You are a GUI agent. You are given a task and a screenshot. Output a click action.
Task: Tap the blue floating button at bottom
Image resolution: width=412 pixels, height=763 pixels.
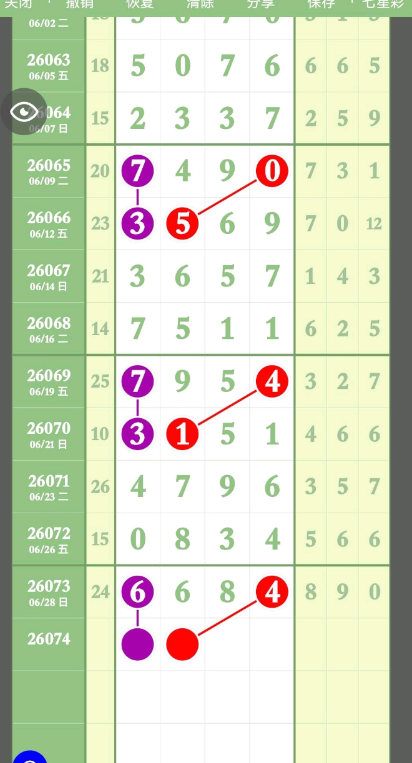30,757
